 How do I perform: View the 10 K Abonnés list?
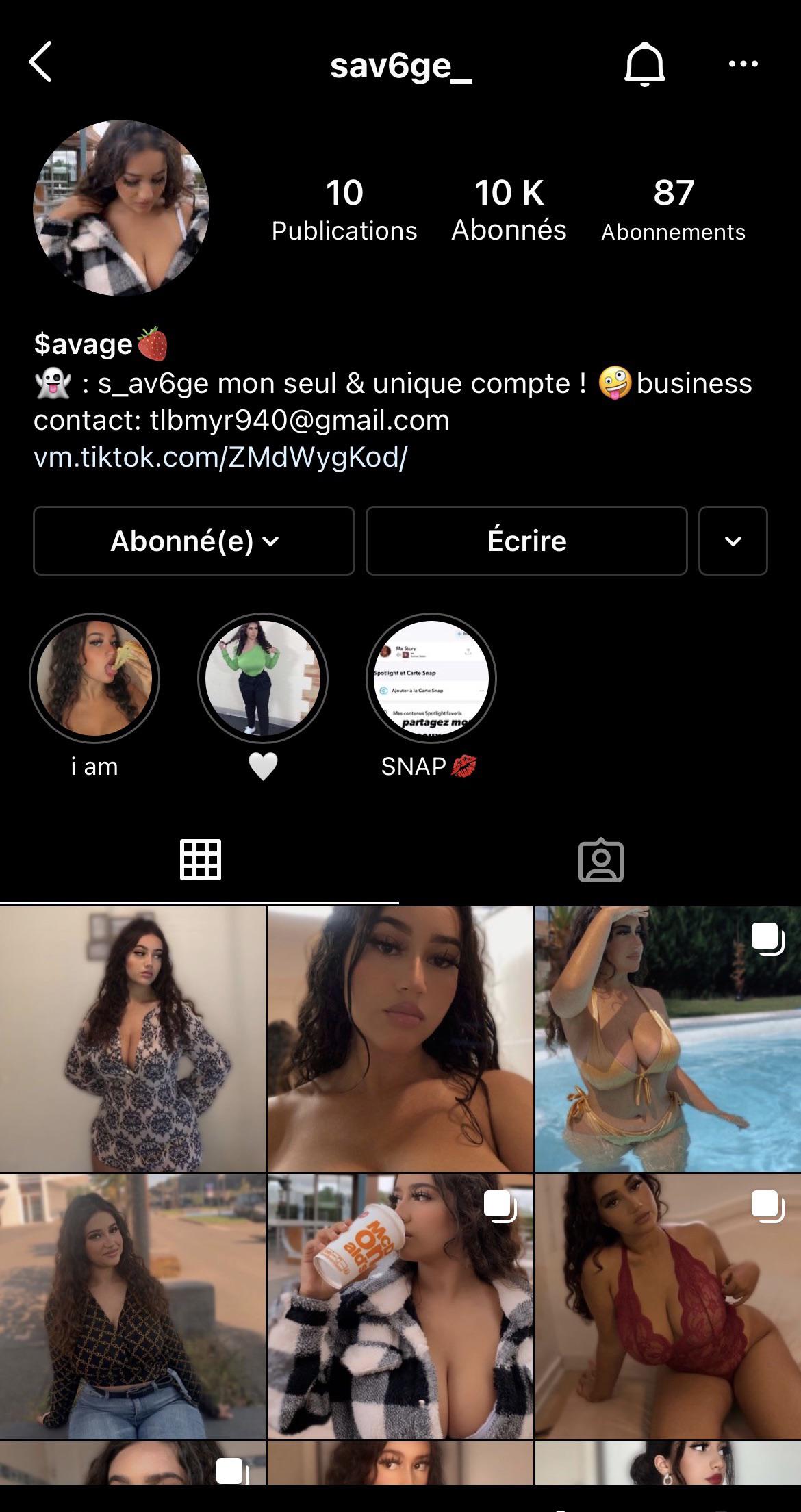point(509,209)
